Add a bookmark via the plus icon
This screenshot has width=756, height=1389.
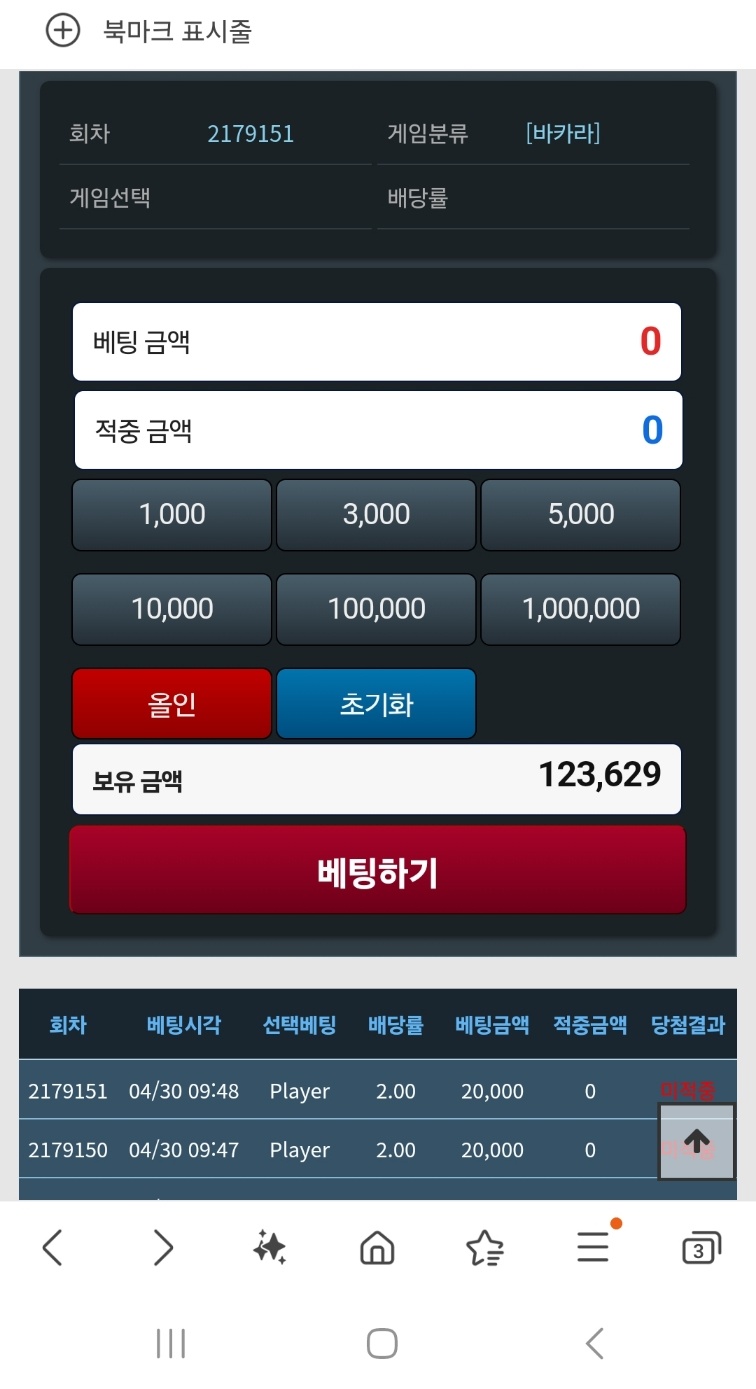[63, 31]
